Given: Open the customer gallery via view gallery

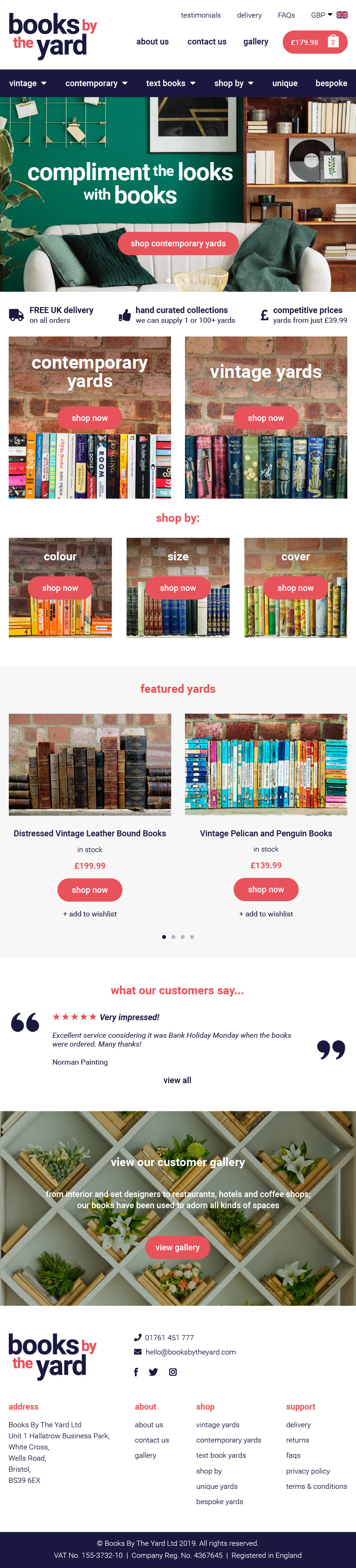Looking at the screenshot, I should [178, 1247].
